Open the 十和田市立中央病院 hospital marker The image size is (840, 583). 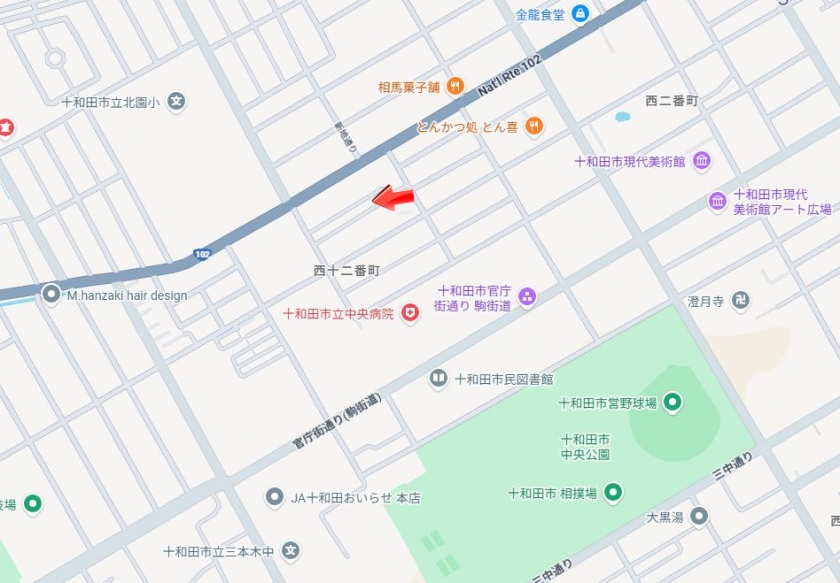click(409, 314)
